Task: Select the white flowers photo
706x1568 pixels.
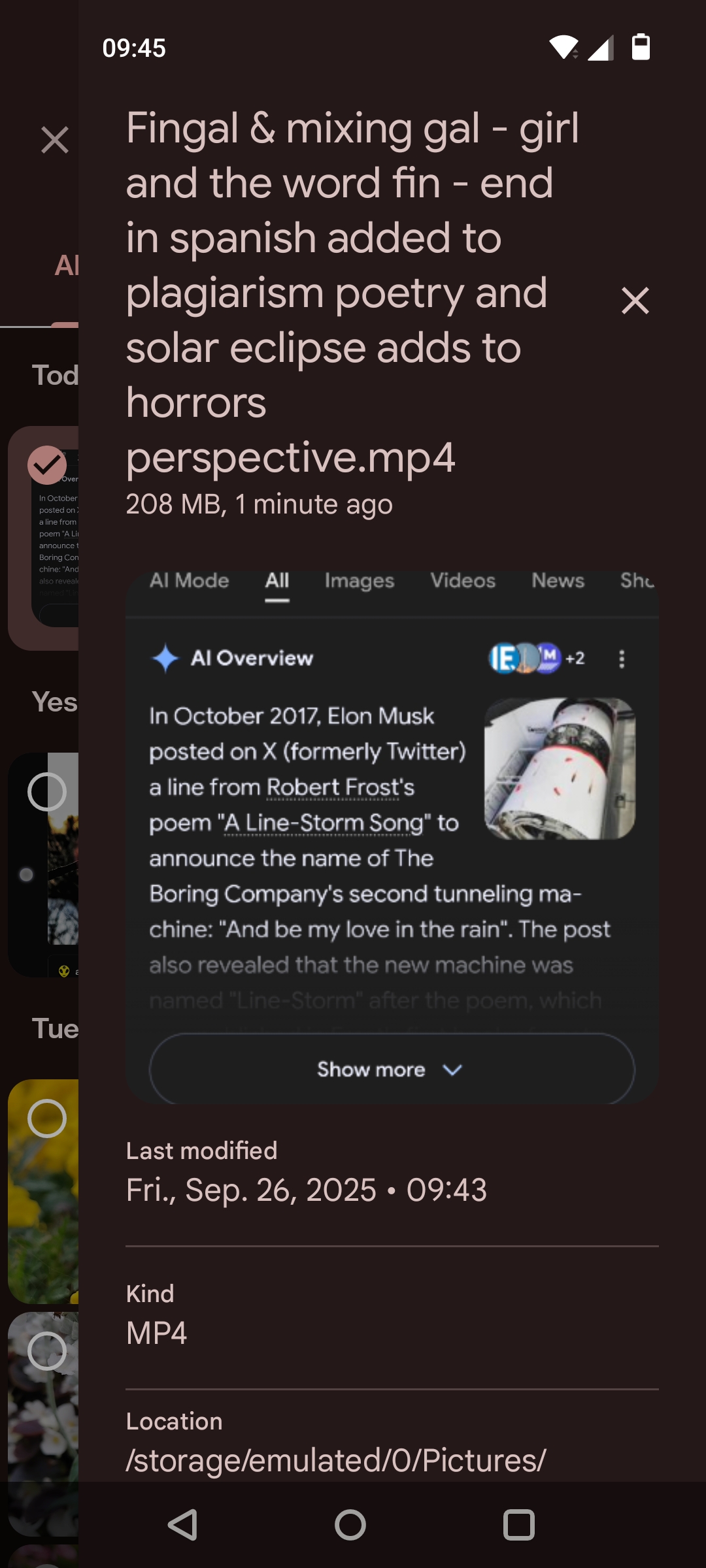Action: (x=47, y=1350)
